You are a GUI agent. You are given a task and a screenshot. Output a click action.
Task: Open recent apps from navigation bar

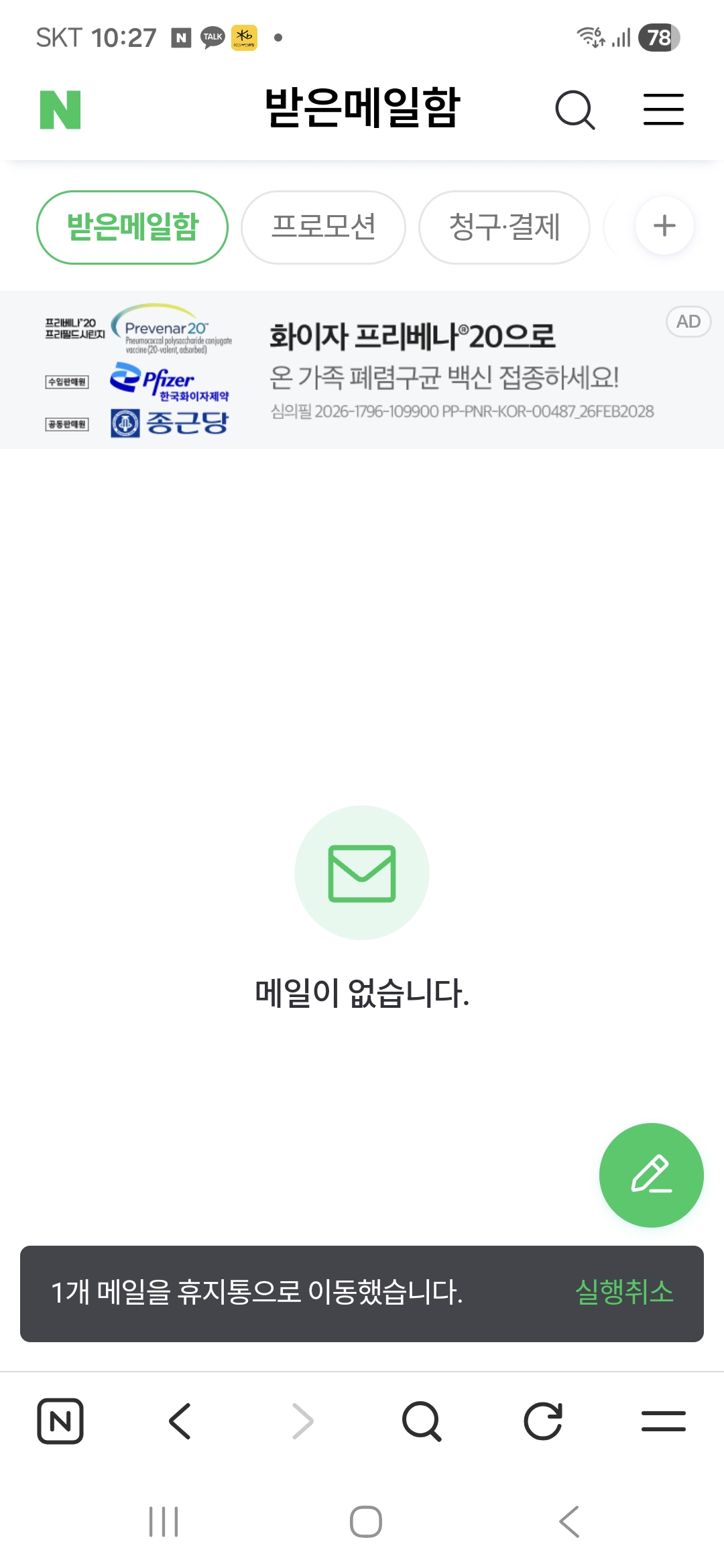tap(164, 1521)
